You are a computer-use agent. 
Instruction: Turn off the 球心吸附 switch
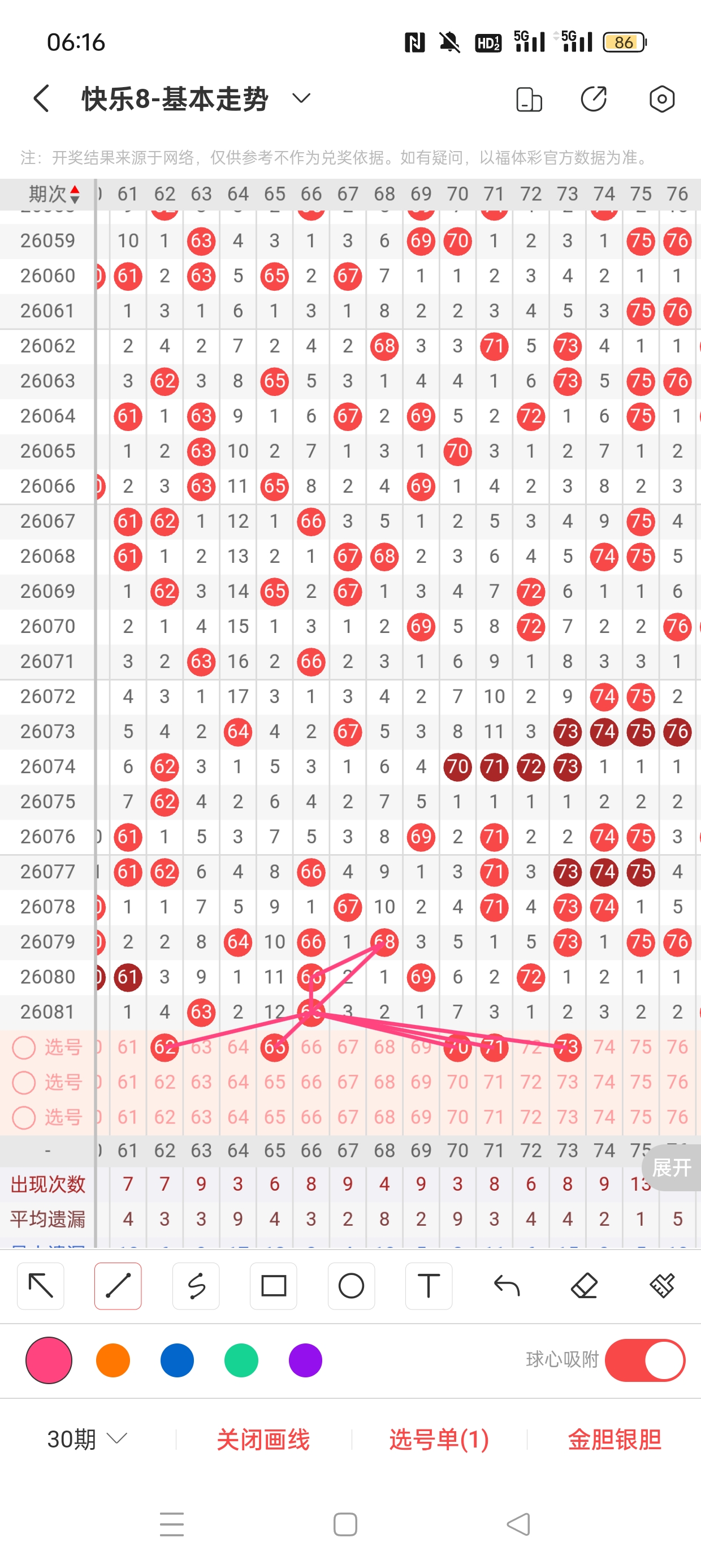[644, 1360]
